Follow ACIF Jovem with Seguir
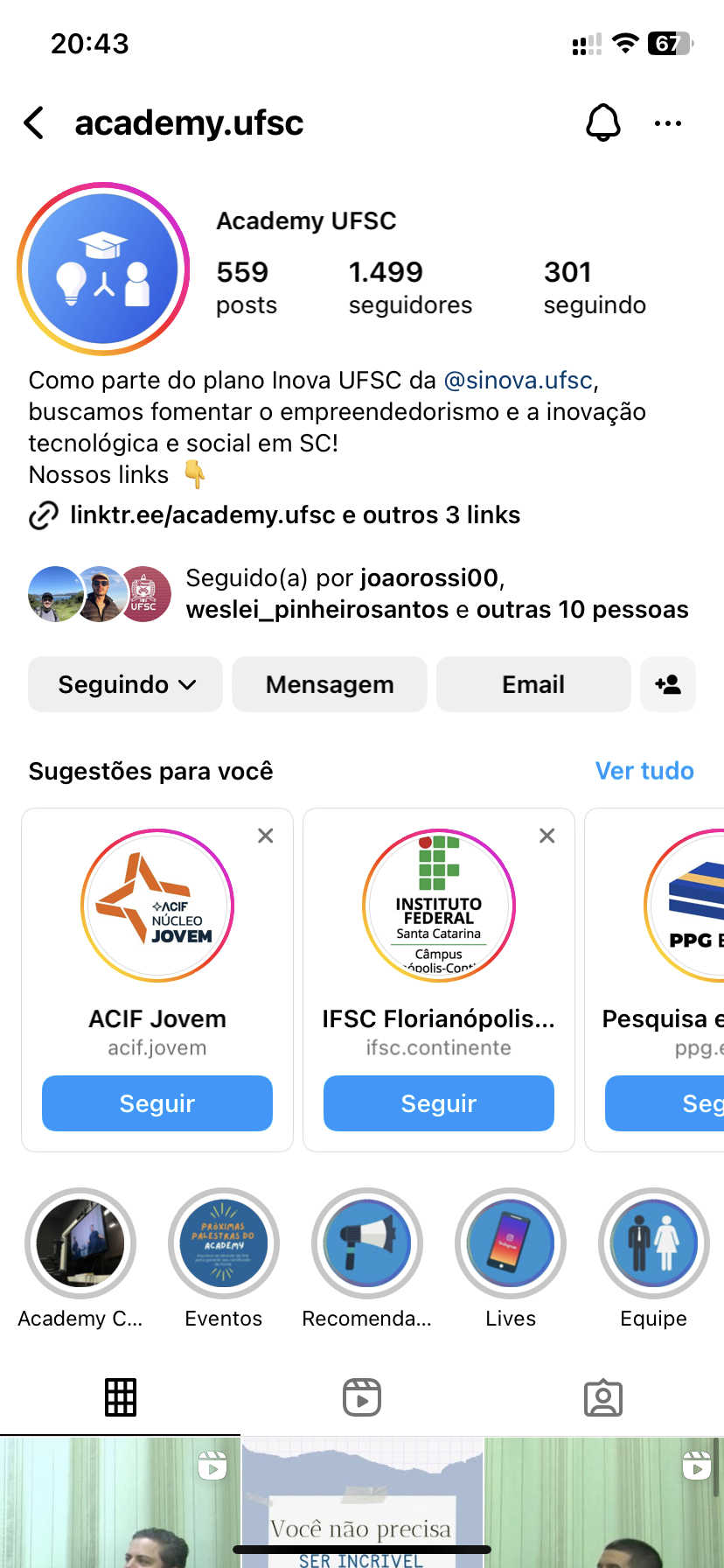The width and height of the screenshot is (724, 1568). coord(157,1103)
